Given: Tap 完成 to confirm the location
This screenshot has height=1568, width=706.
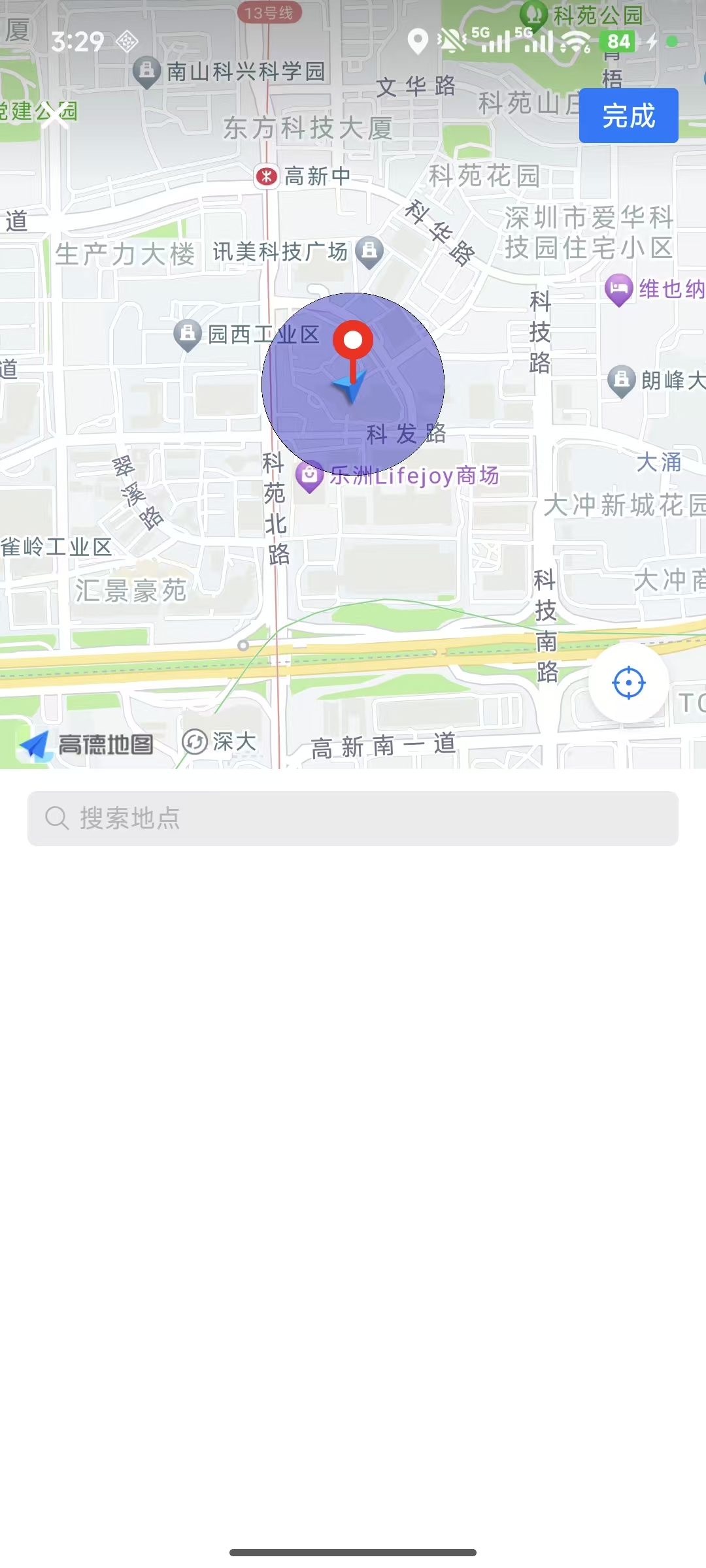Looking at the screenshot, I should (628, 116).
